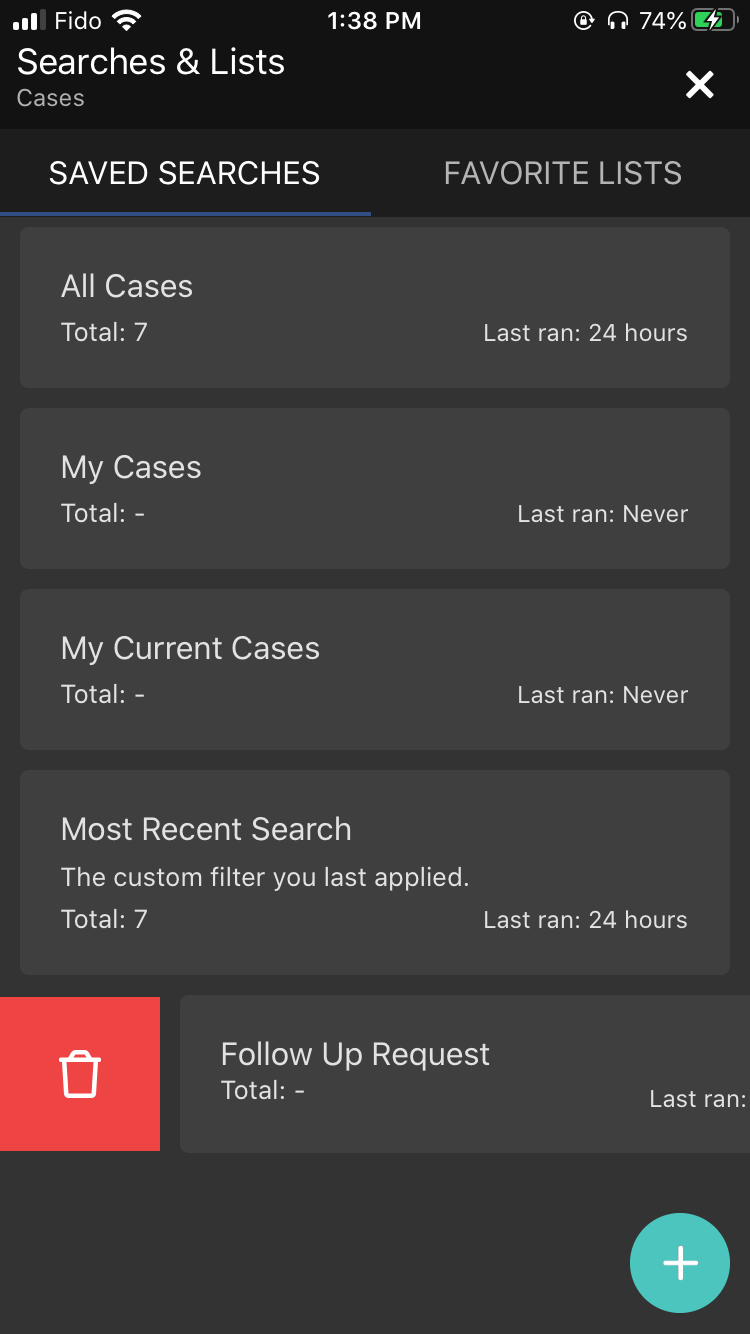Run the My Cases search
The height and width of the screenshot is (1334, 750).
click(x=375, y=489)
